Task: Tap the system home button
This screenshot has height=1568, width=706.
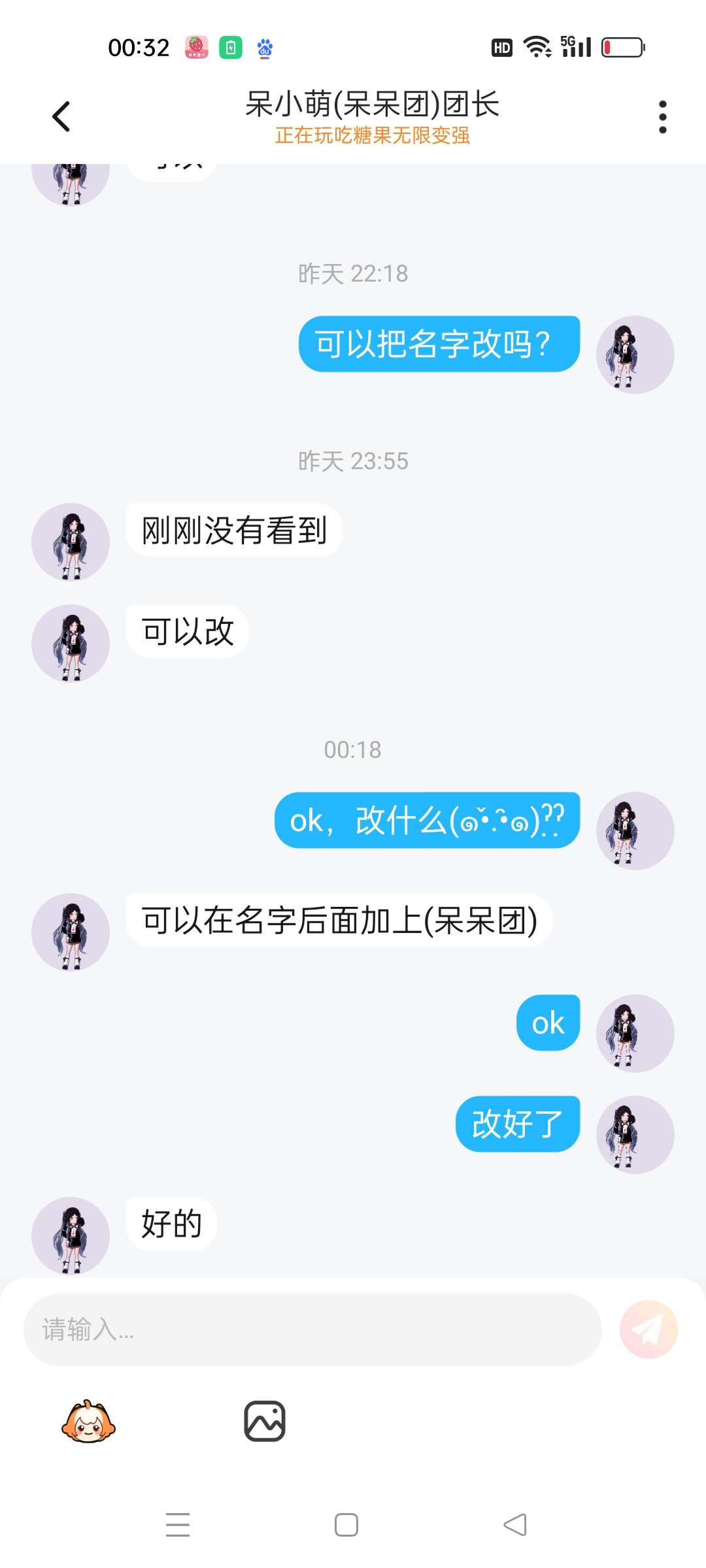Action: pos(346,1525)
